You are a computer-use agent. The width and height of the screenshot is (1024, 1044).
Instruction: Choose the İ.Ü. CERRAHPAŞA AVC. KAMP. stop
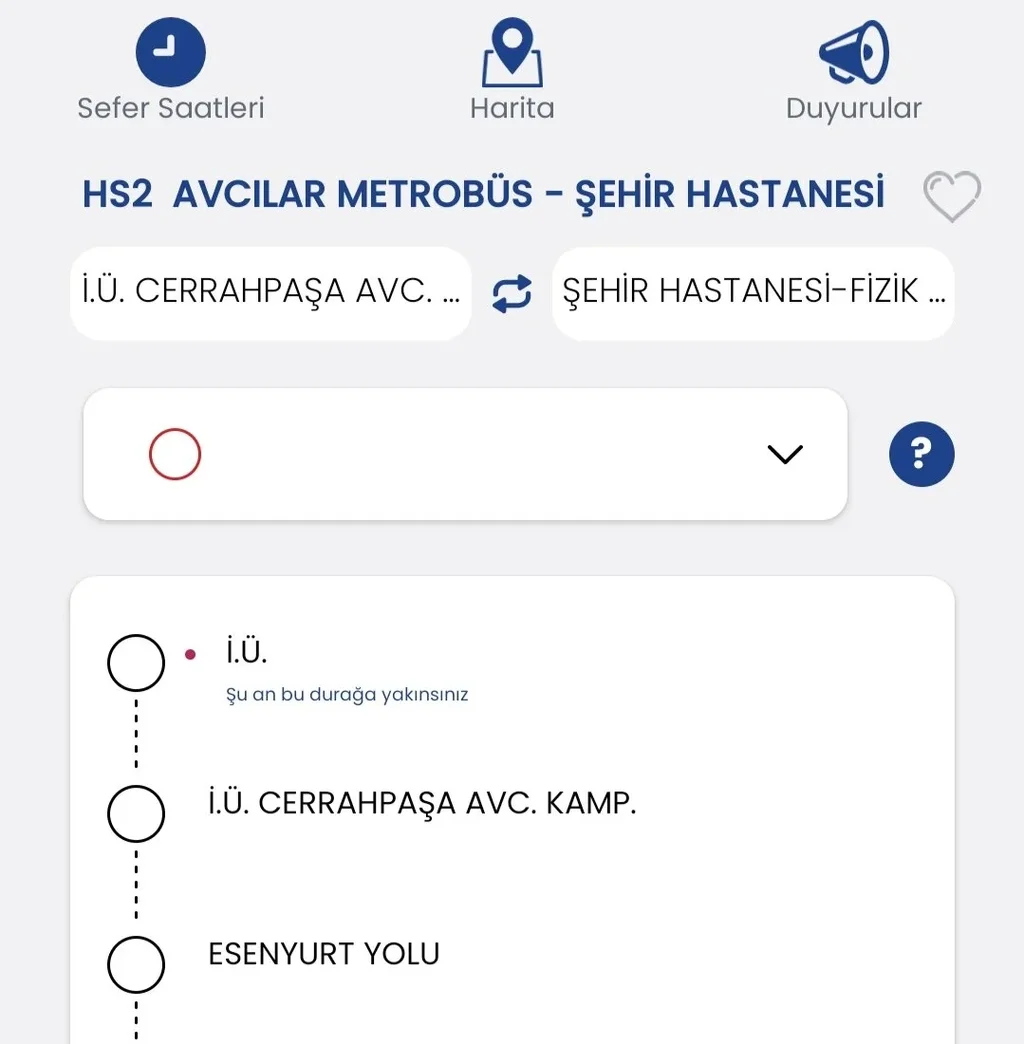[421, 804]
